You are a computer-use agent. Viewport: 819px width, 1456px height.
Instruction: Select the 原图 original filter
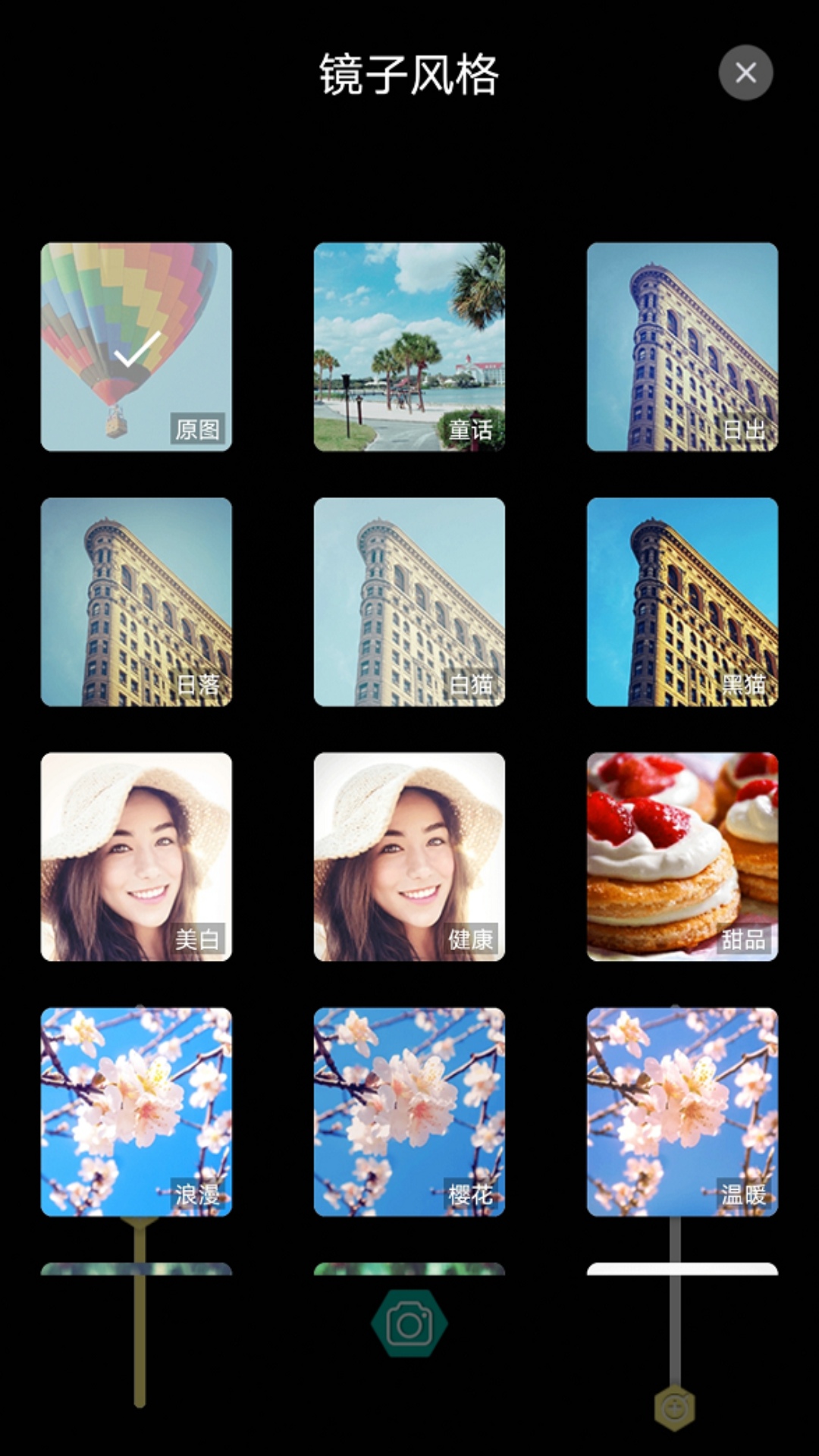(136, 347)
